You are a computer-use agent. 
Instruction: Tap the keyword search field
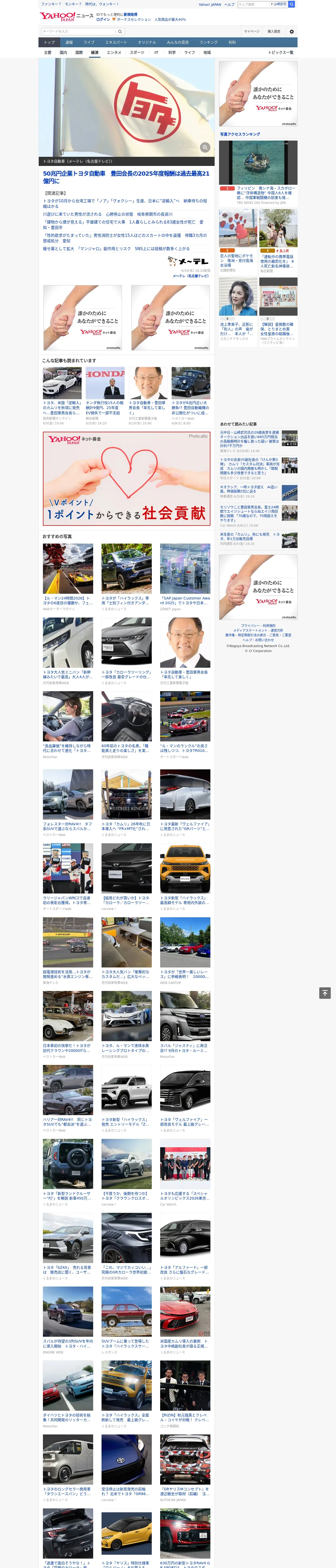[79, 31]
